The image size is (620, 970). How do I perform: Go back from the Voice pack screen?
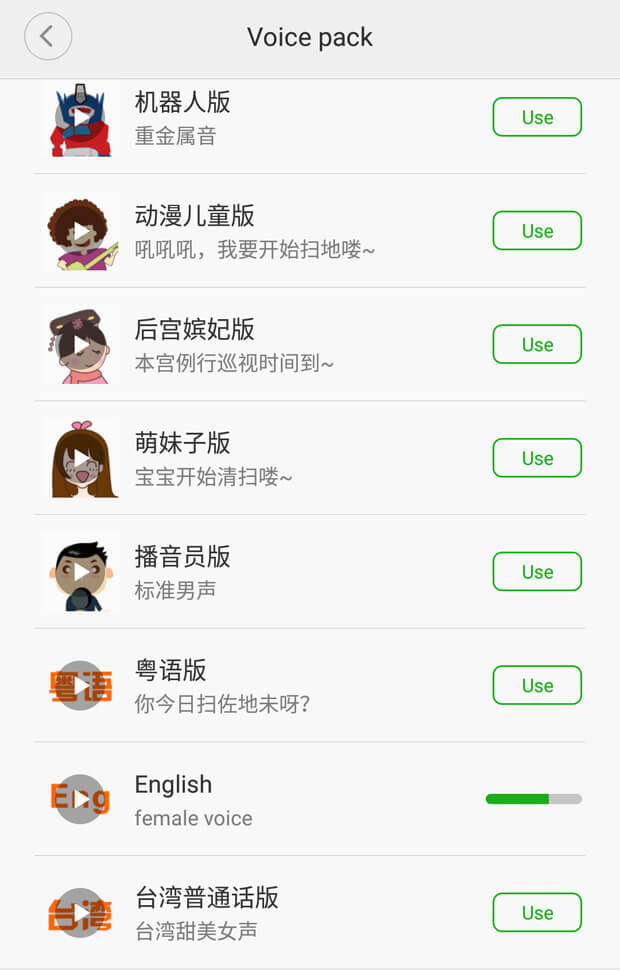[48, 38]
